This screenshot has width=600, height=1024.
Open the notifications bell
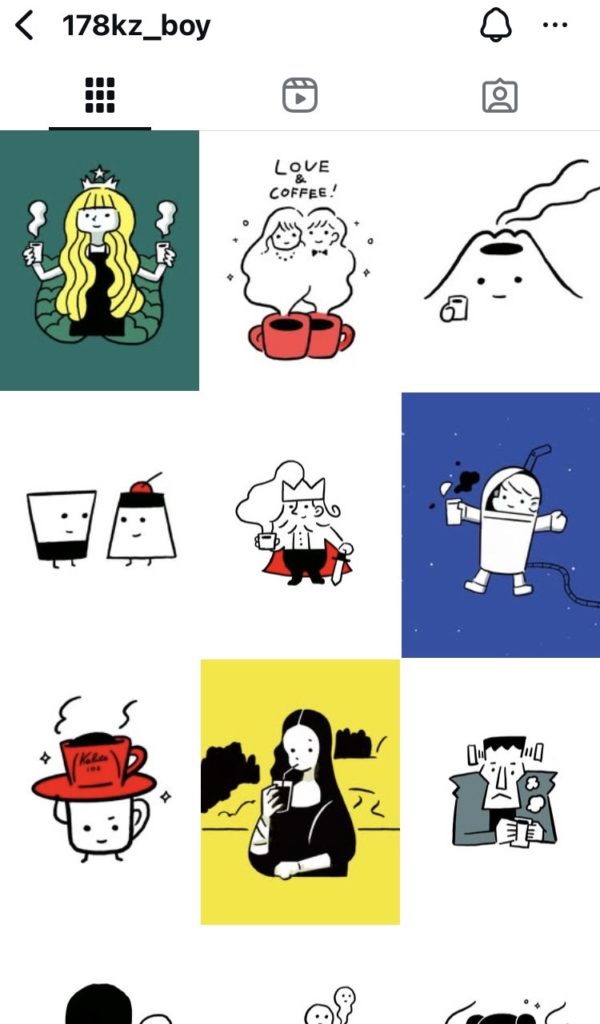(495, 26)
